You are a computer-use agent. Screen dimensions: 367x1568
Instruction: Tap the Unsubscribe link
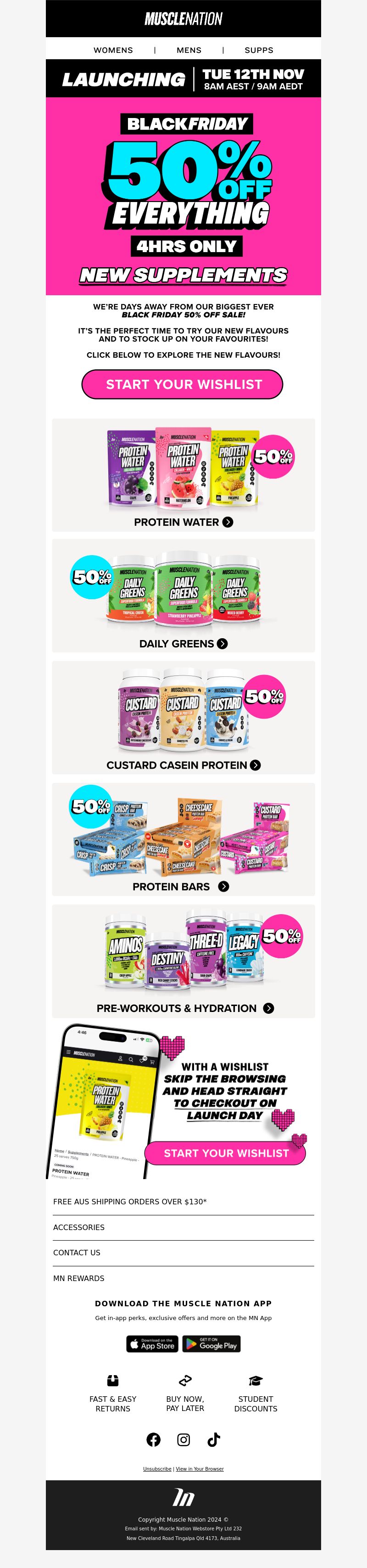pos(157,1469)
